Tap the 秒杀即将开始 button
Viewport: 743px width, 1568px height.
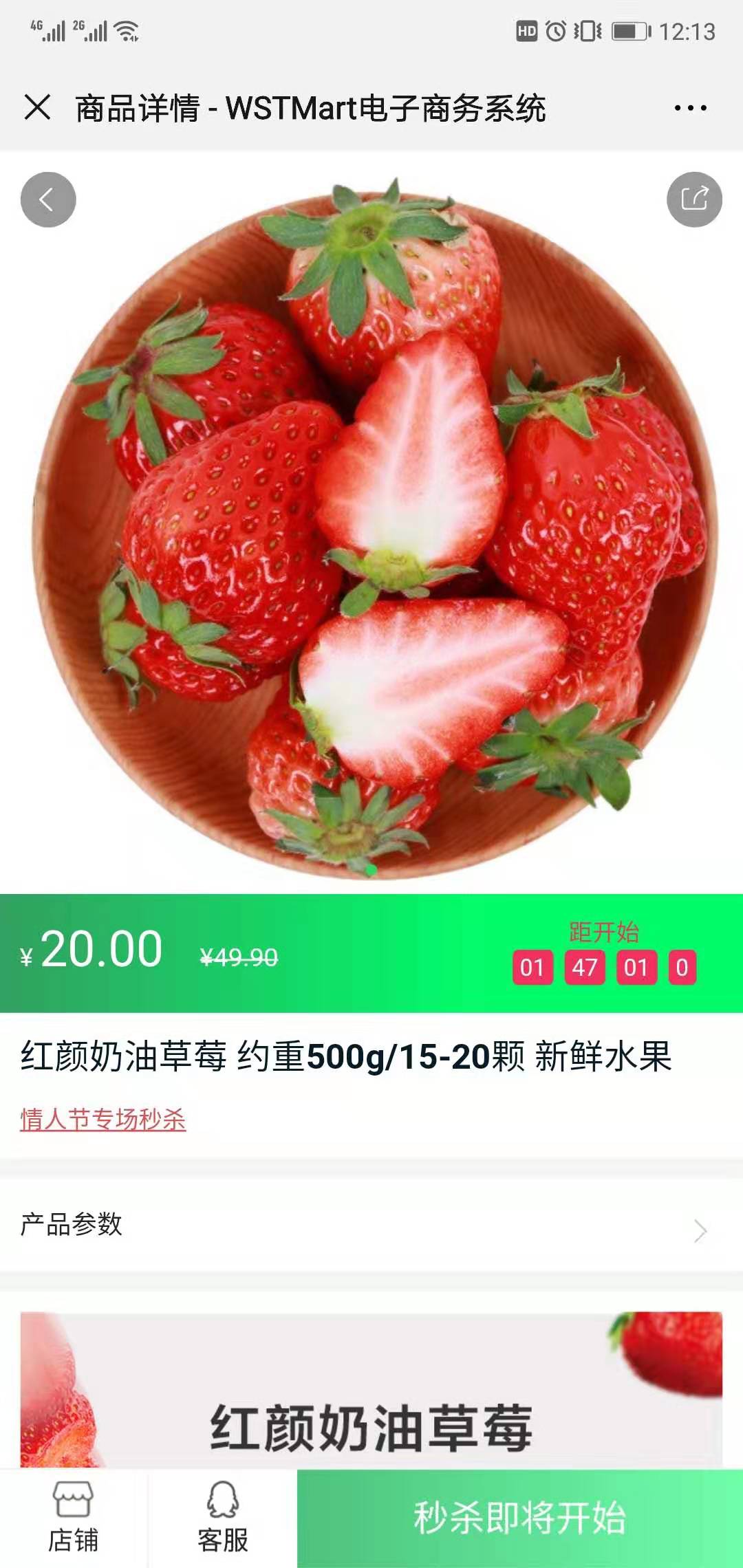pyautogui.click(x=519, y=1518)
